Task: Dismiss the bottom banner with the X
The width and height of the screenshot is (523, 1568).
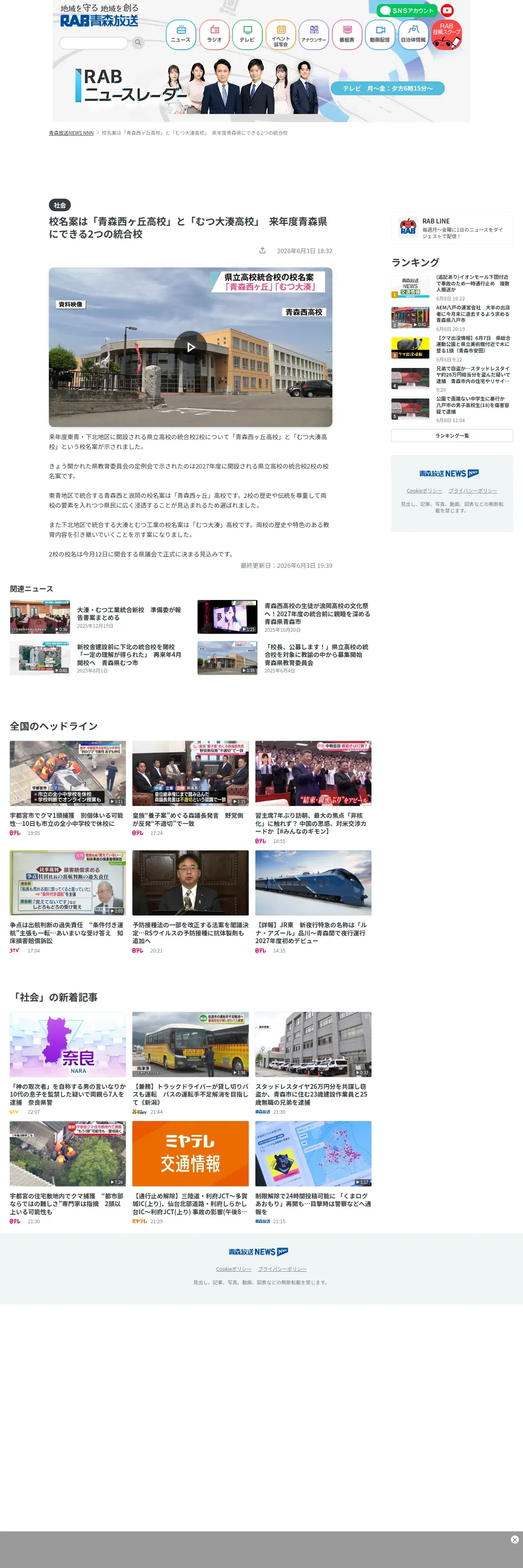Action: tap(514, 1540)
